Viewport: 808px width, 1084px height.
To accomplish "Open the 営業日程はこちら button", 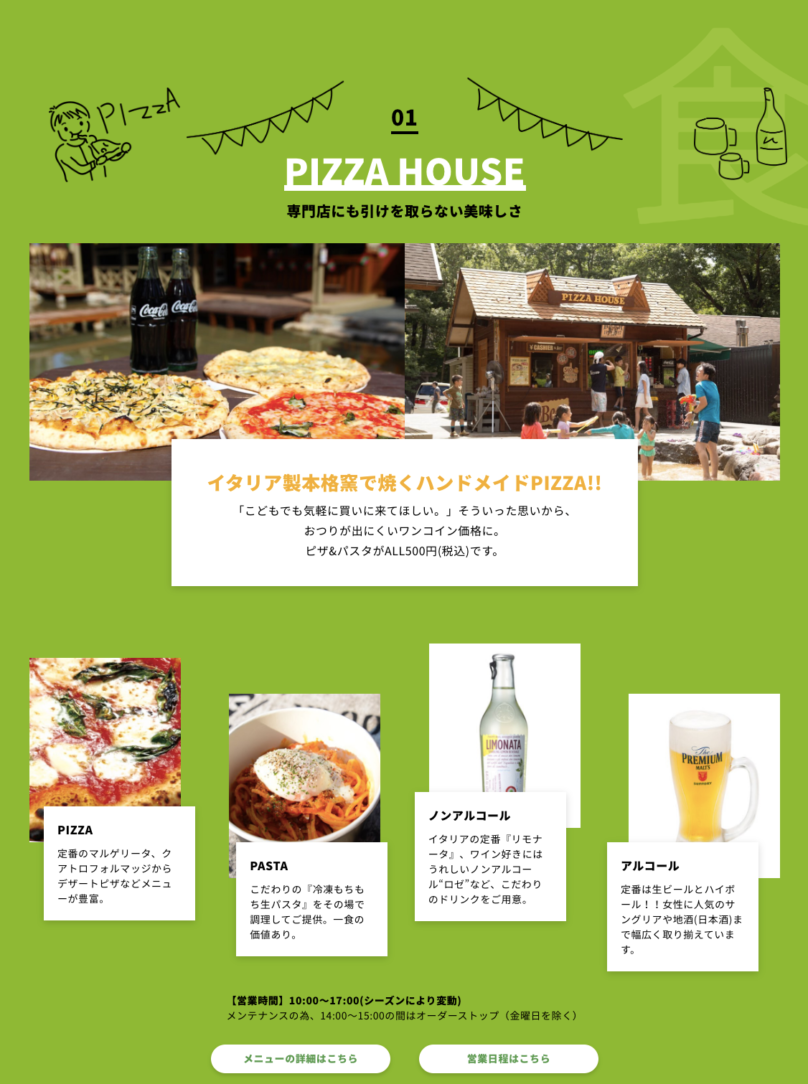I will click(508, 1058).
